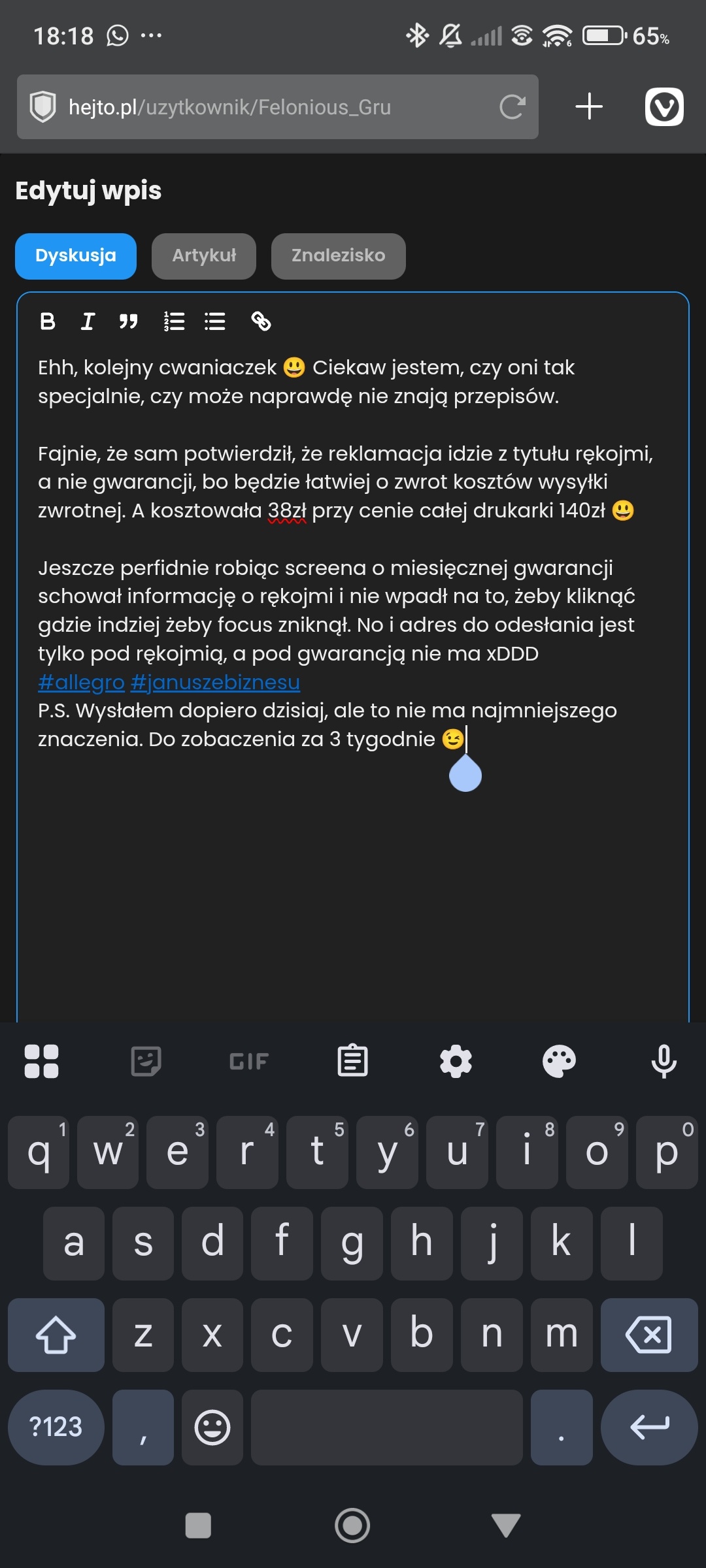
Task: Open the #allegro tag link
Action: pyautogui.click(x=80, y=681)
